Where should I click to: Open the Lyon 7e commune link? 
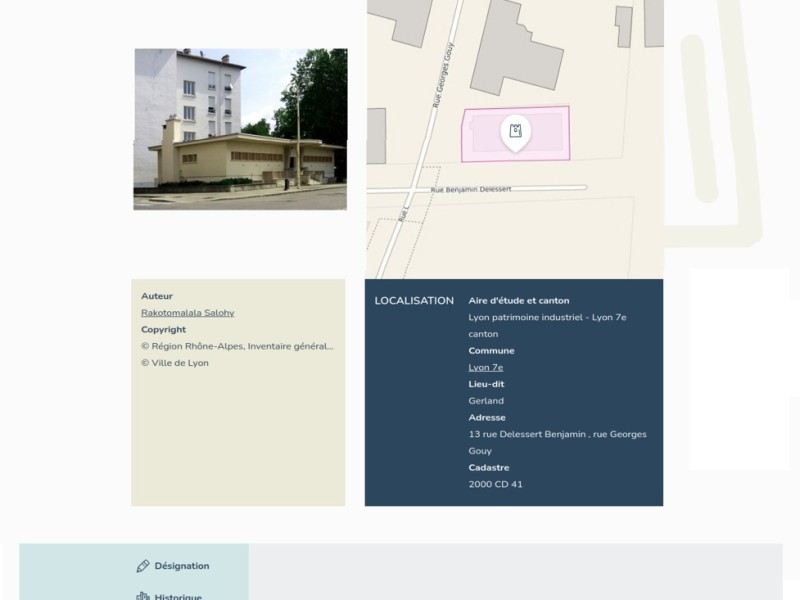pos(485,367)
